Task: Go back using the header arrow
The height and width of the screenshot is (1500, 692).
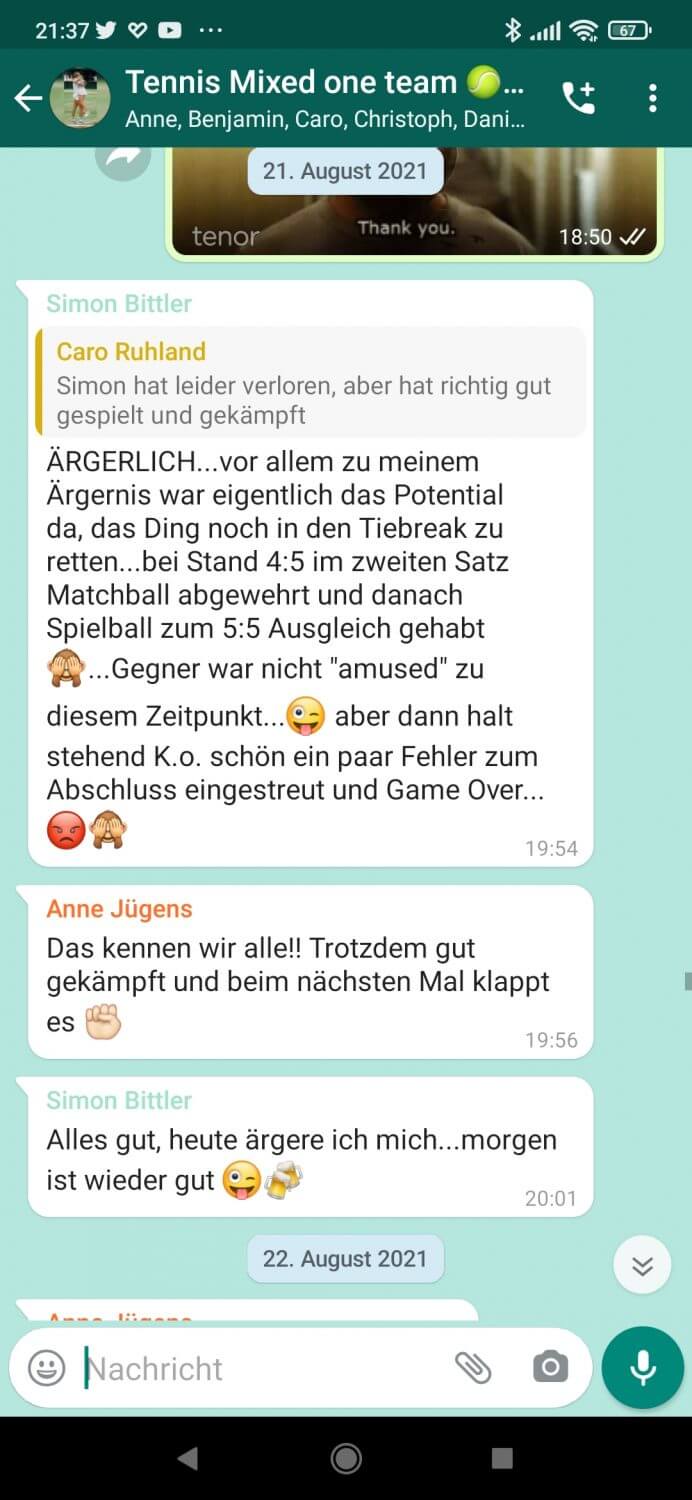Action: coord(27,98)
